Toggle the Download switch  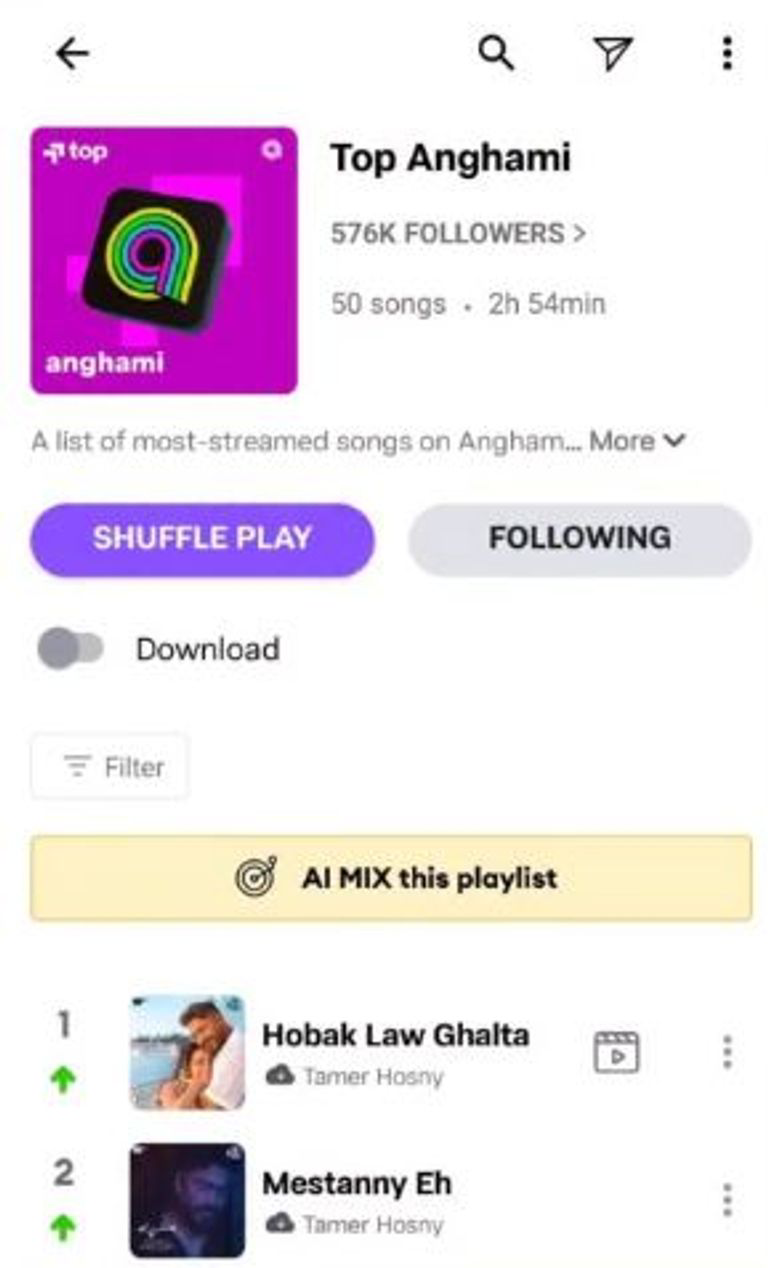(70, 649)
